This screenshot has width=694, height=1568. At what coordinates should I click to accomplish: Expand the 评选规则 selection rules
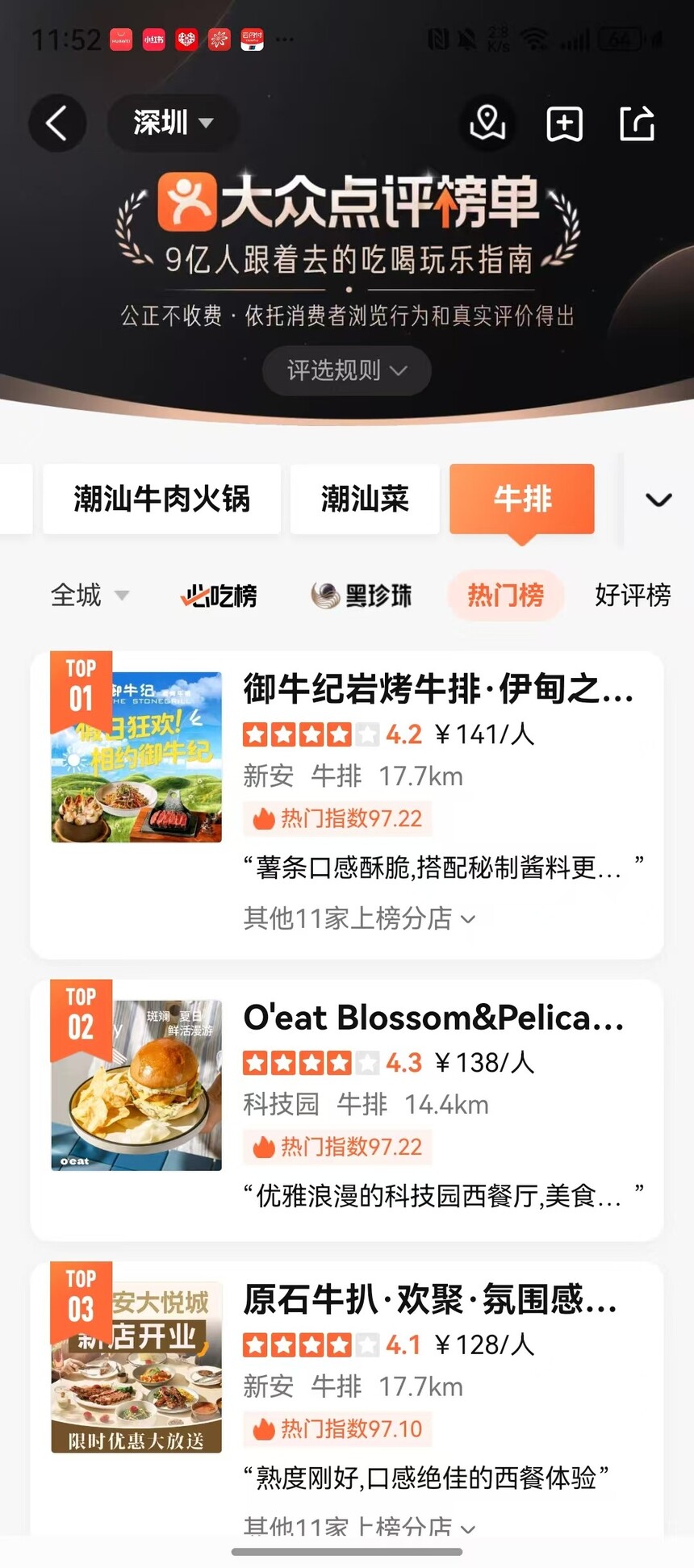click(346, 370)
